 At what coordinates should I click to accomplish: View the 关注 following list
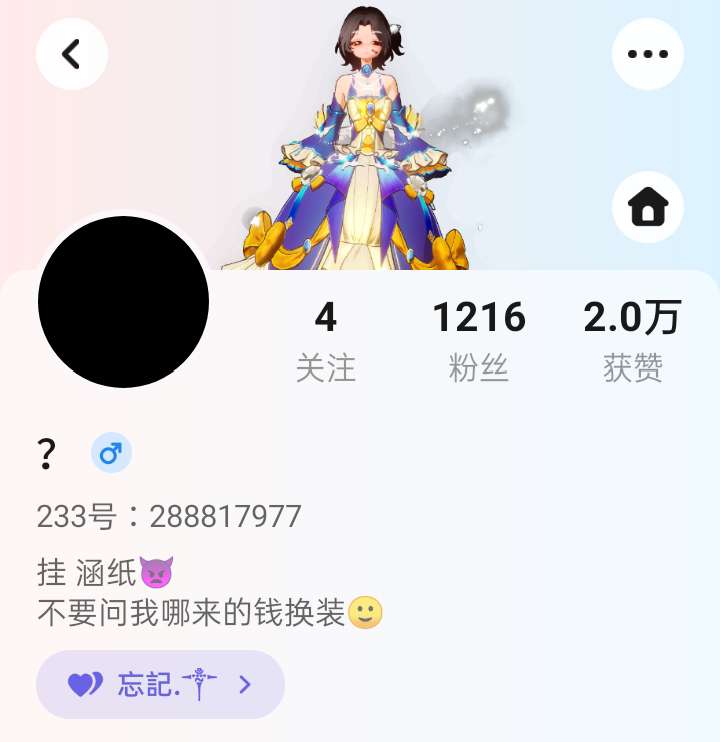[326, 341]
